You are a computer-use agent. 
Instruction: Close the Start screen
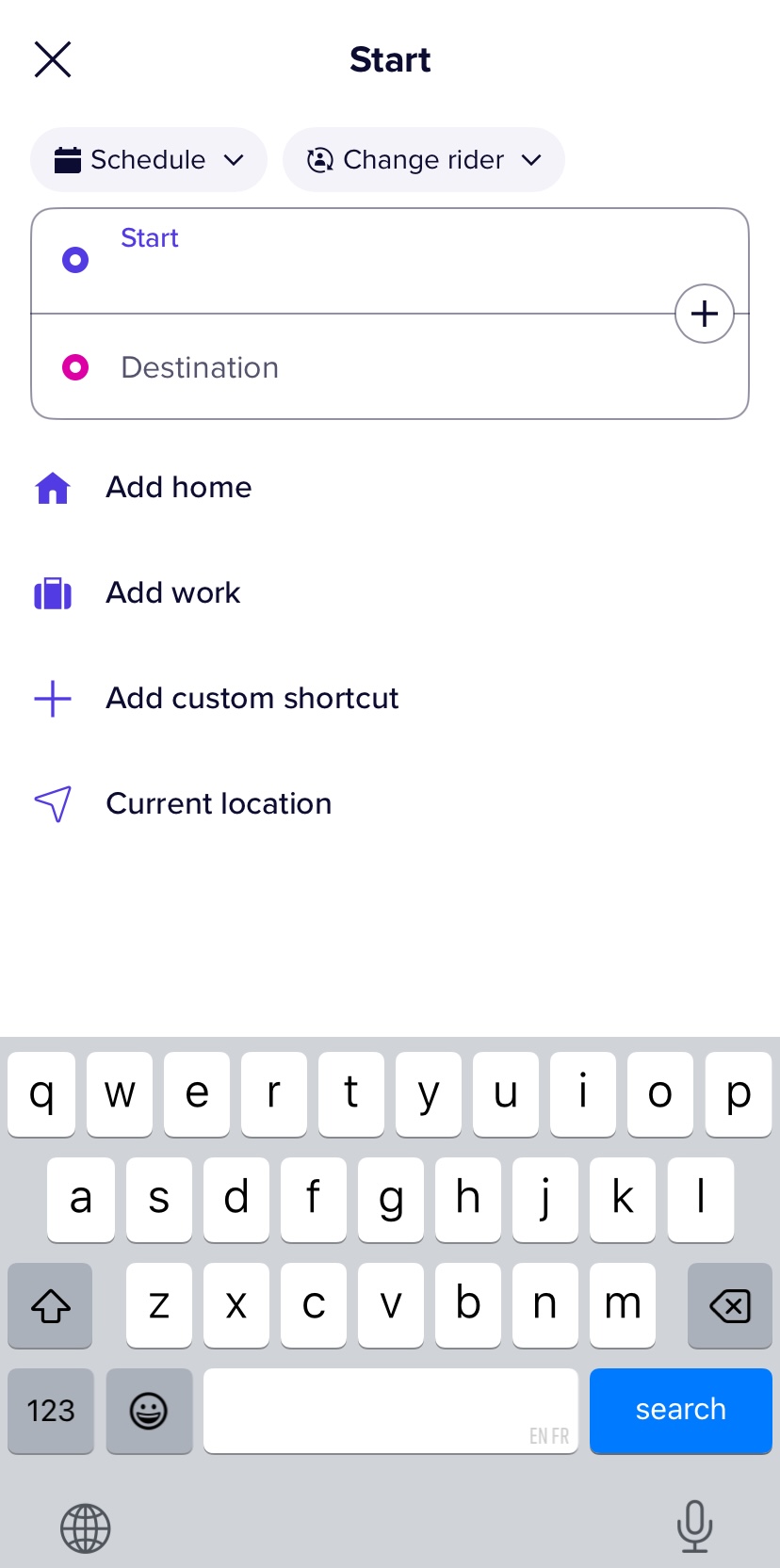[x=53, y=59]
